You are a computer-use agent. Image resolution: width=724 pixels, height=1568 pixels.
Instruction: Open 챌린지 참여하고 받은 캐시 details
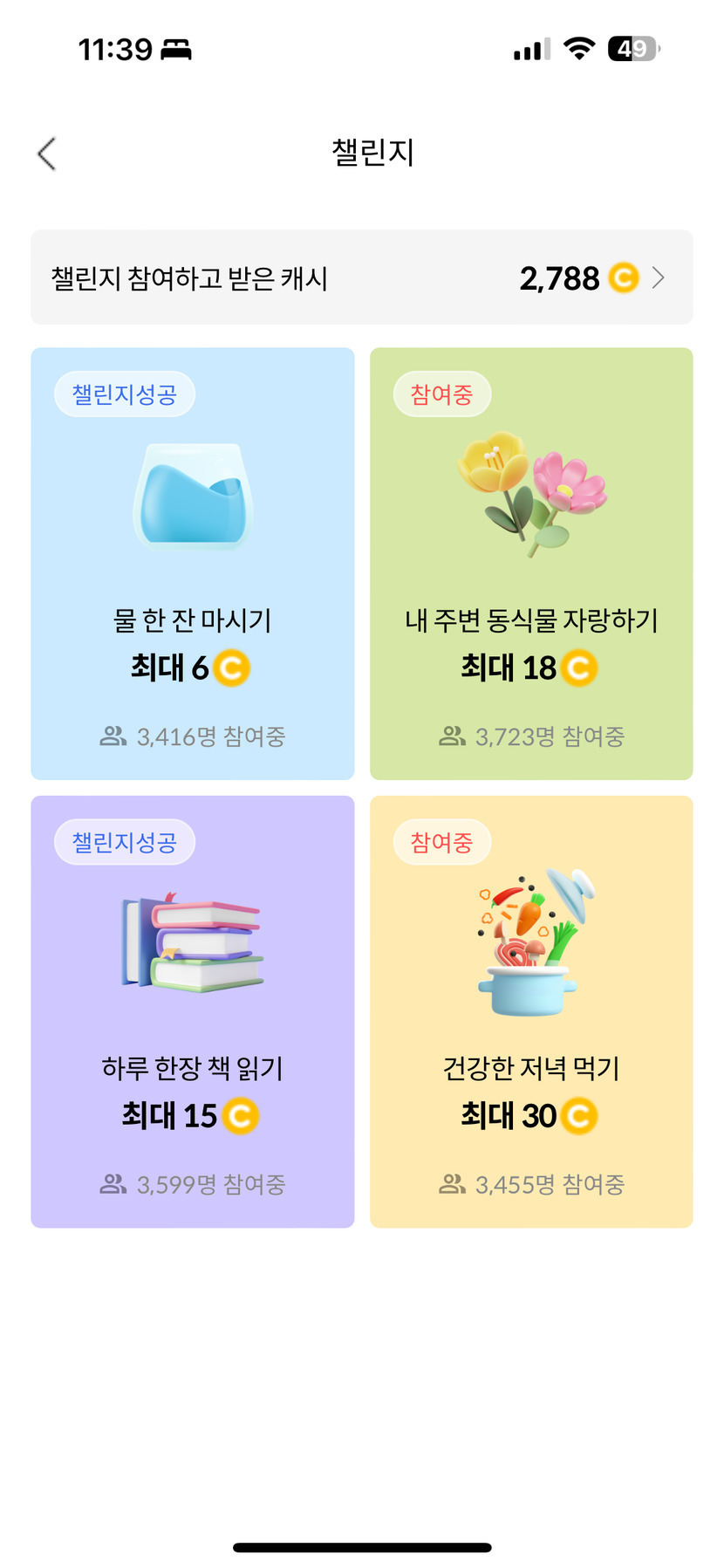(361, 278)
